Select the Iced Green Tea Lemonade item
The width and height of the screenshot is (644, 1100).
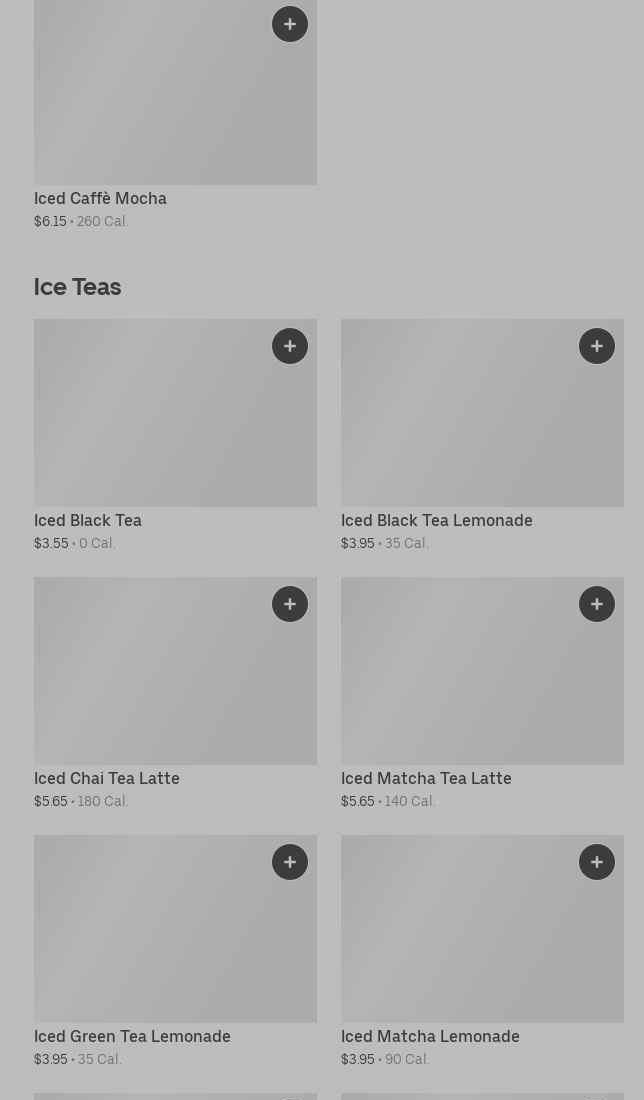175,951
